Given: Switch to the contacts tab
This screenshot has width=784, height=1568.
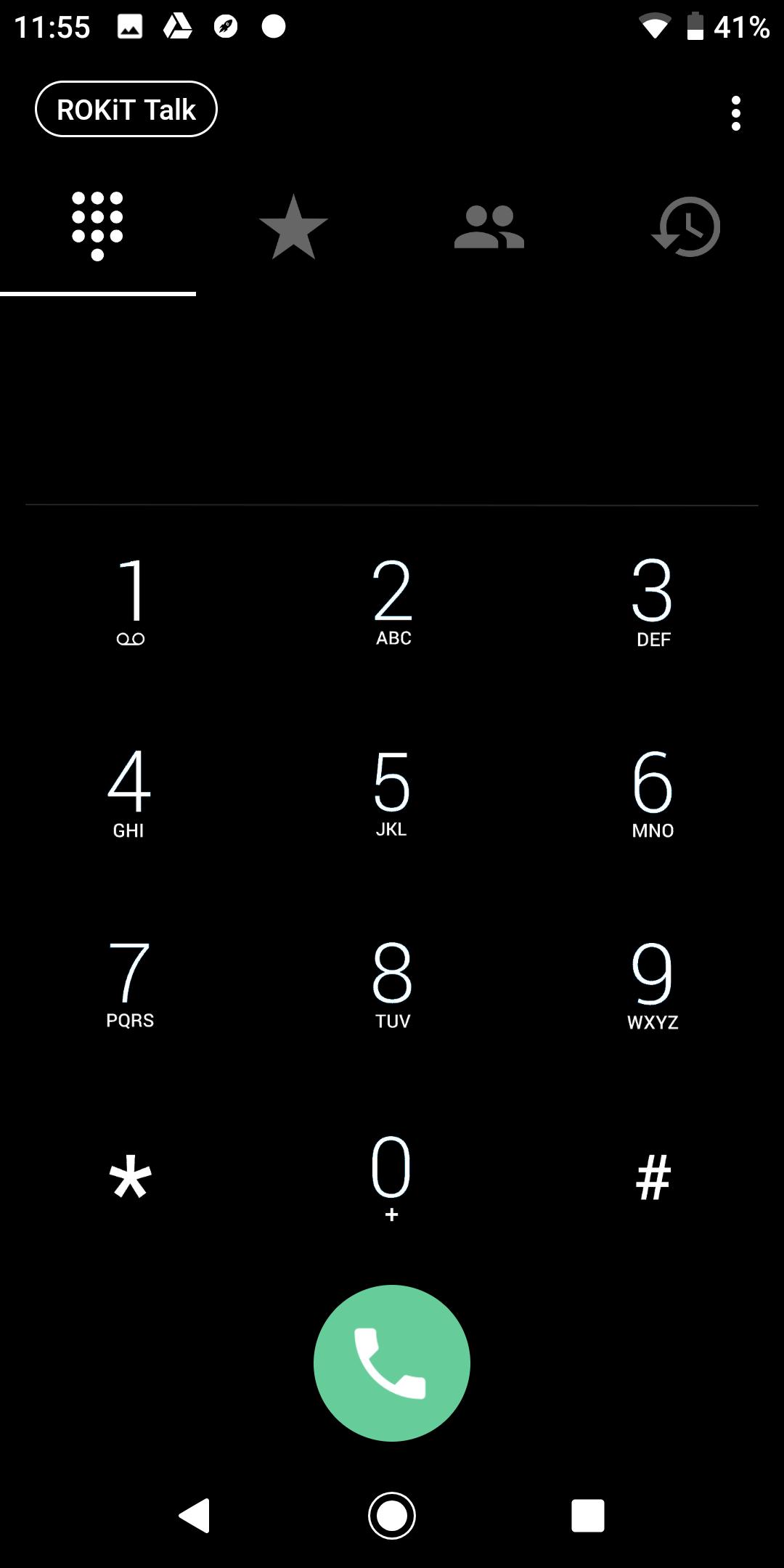Looking at the screenshot, I should [x=489, y=227].
